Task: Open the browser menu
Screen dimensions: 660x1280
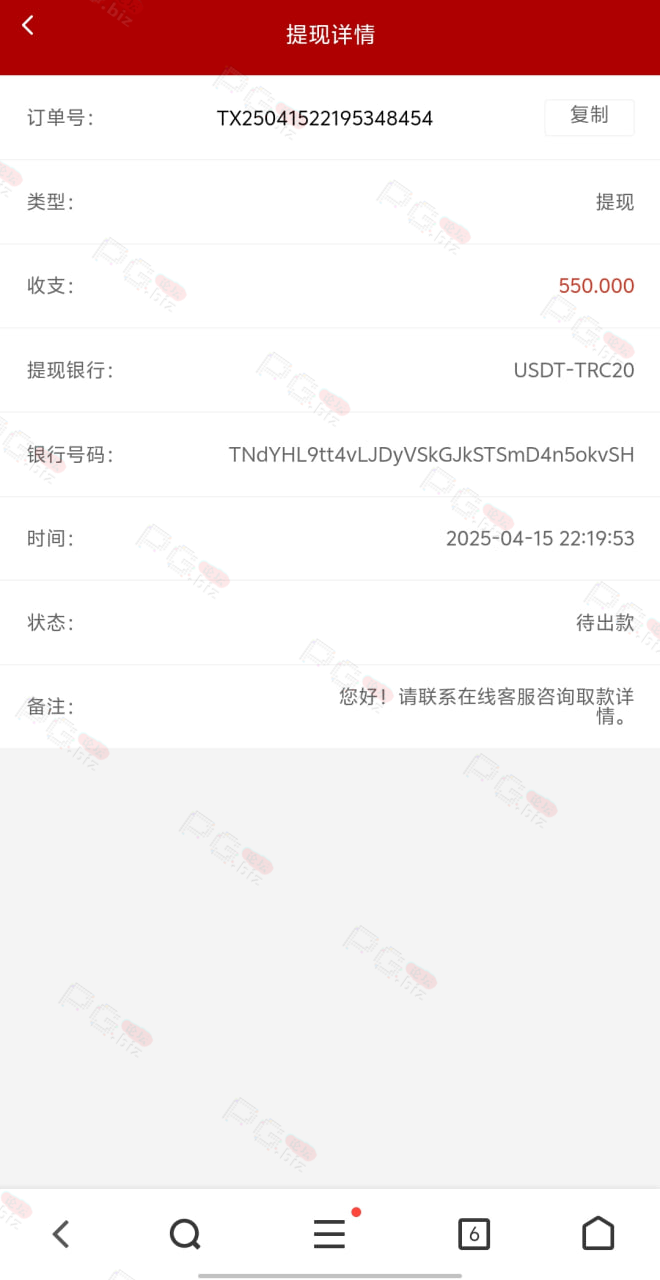Action: (x=330, y=1234)
